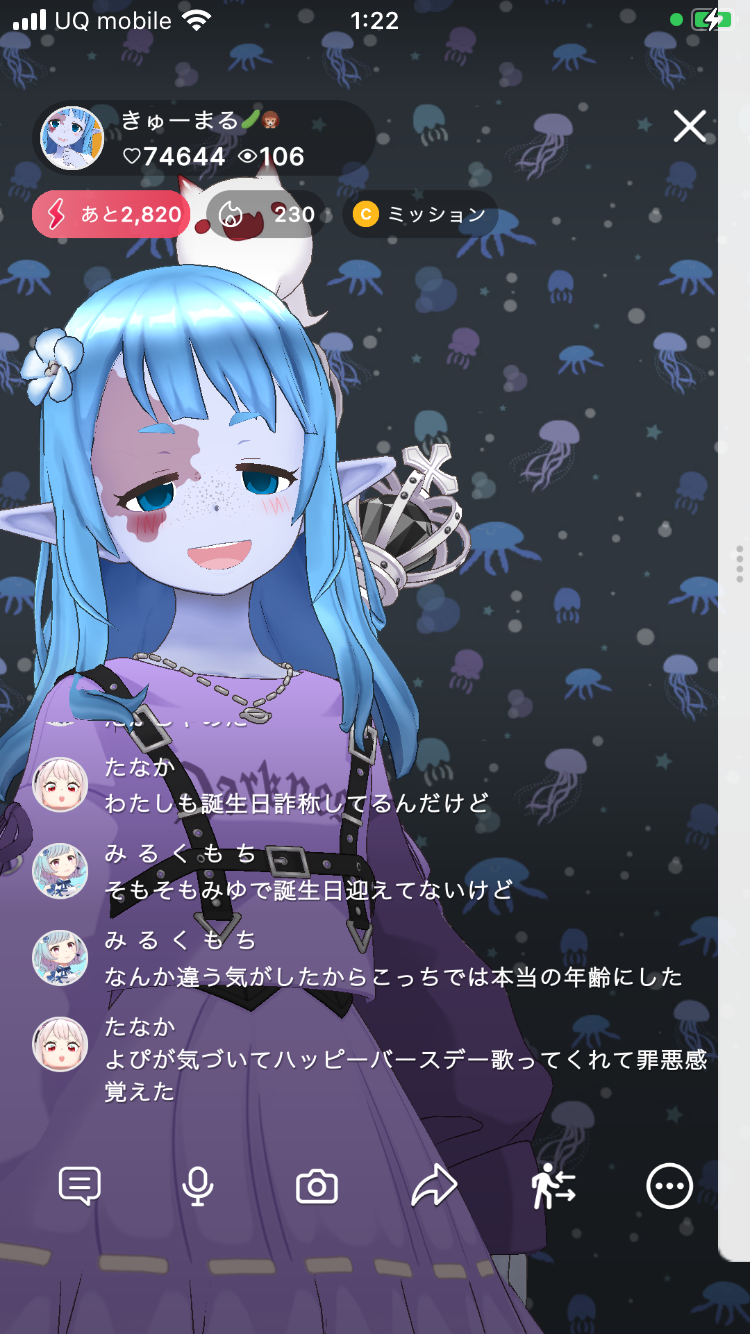This screenshot has height=1334, width=750.
Task: Open たなか's comment about ハッピーバースデー
Action: pos(405,1061)
